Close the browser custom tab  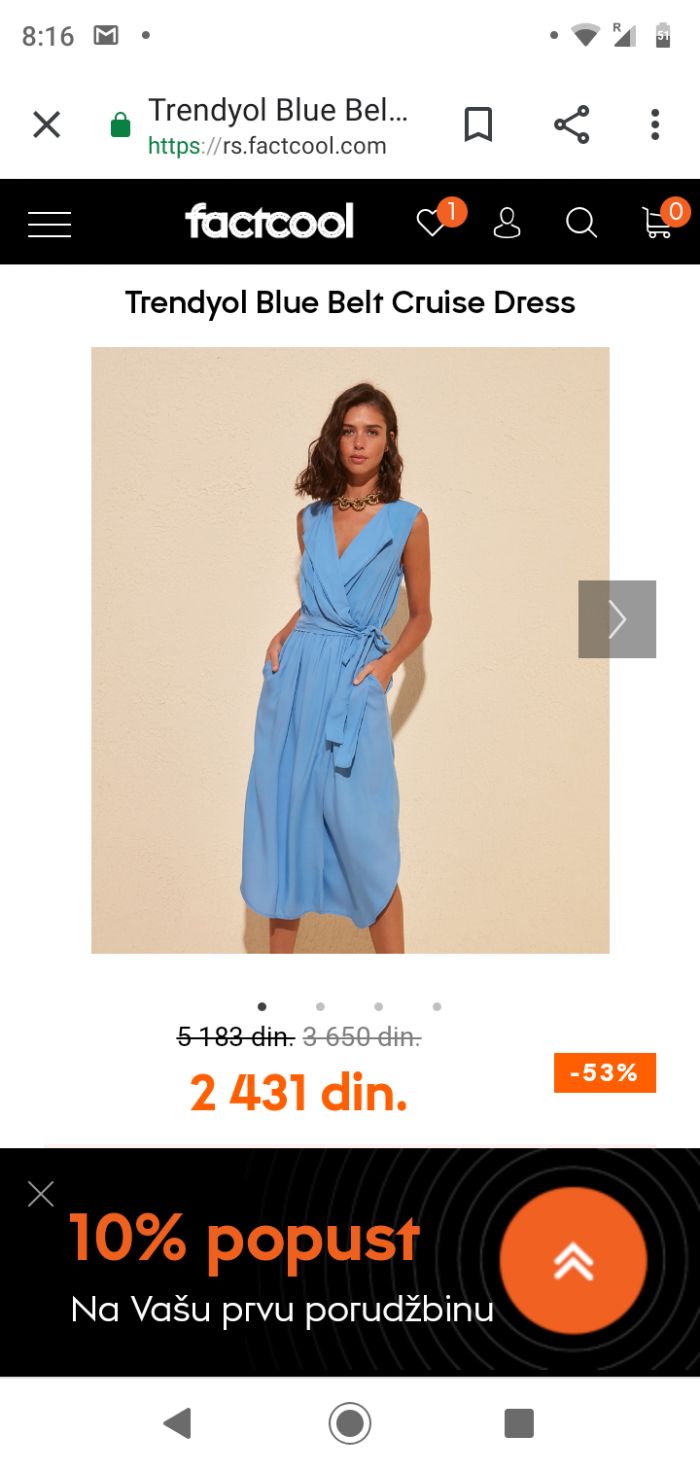47,125
